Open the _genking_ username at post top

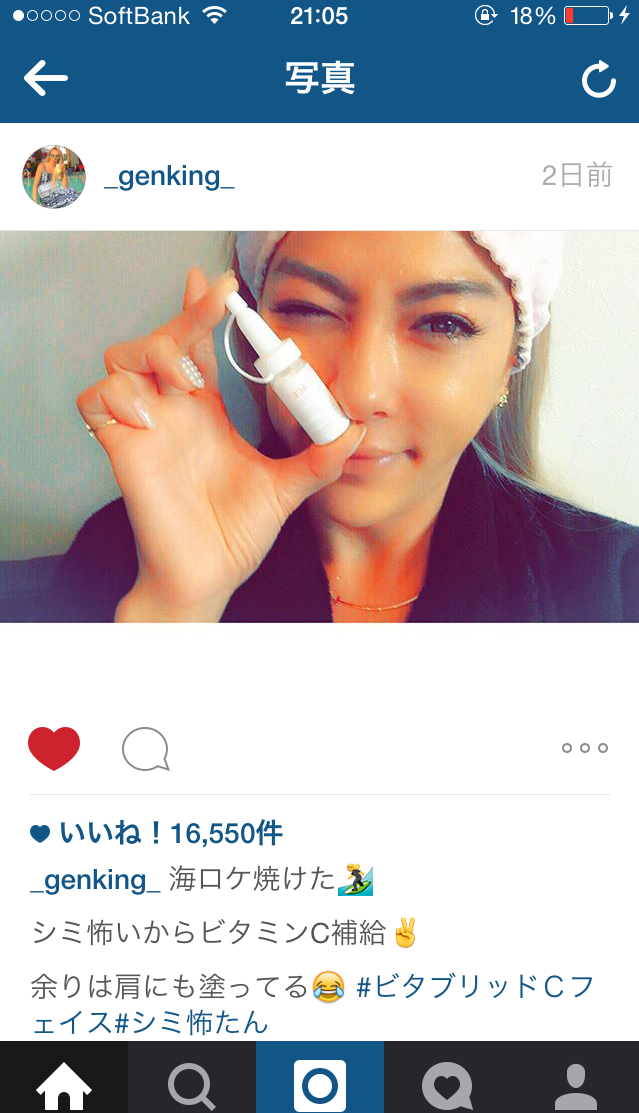(x=169, y=177)
